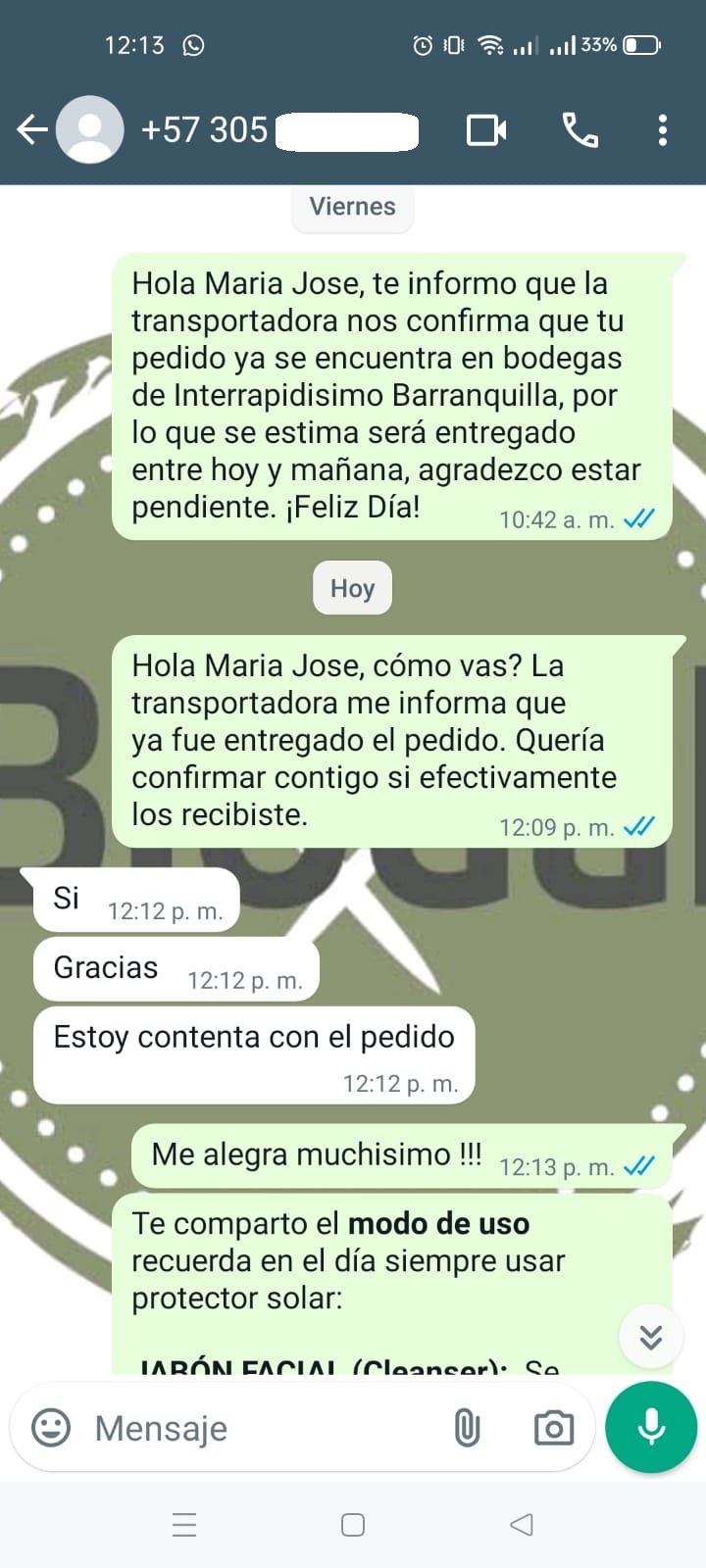The width and height of the screenshot is (706, 1568).
Task: Open the contact's profile picture
Action: point(90,129)
